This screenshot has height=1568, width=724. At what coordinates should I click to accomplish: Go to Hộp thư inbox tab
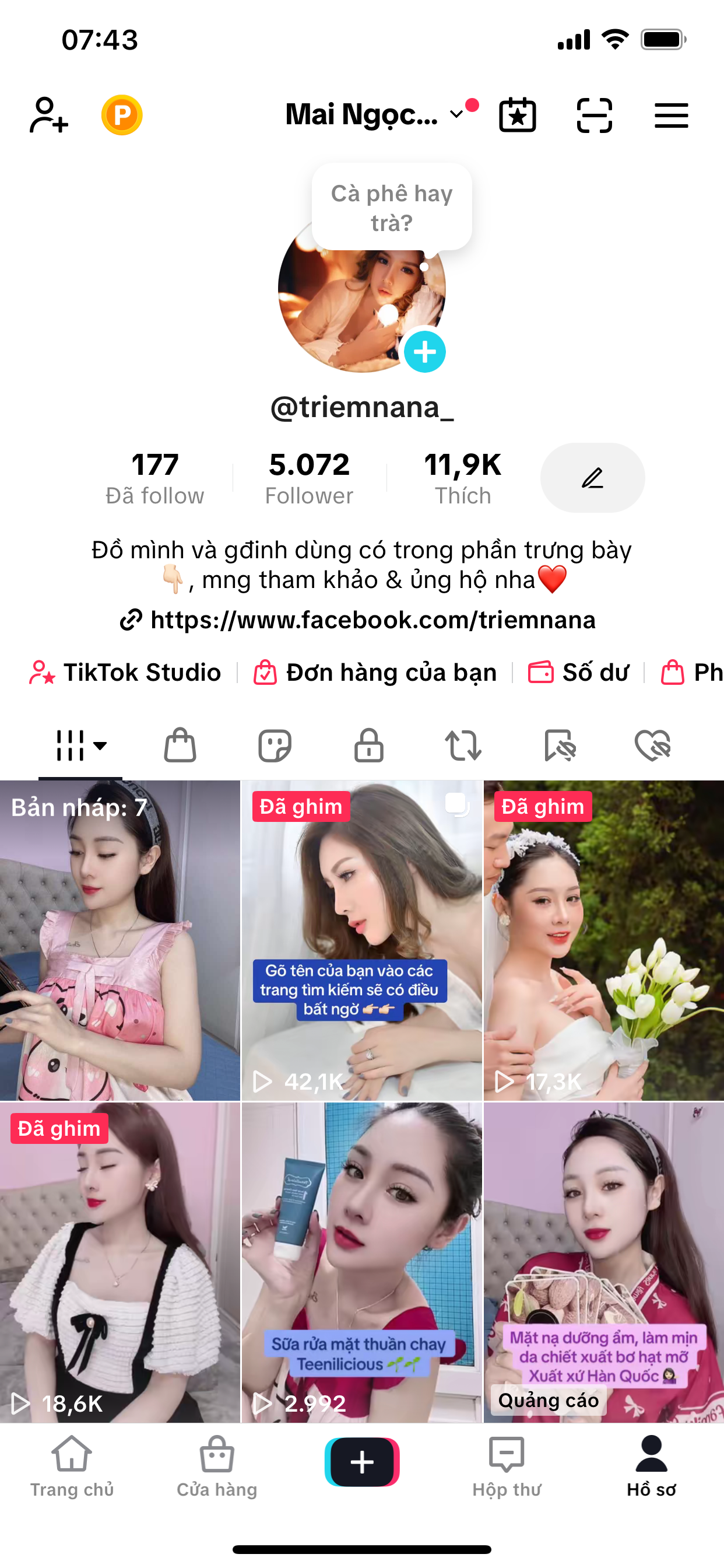tap(506, 1467)
